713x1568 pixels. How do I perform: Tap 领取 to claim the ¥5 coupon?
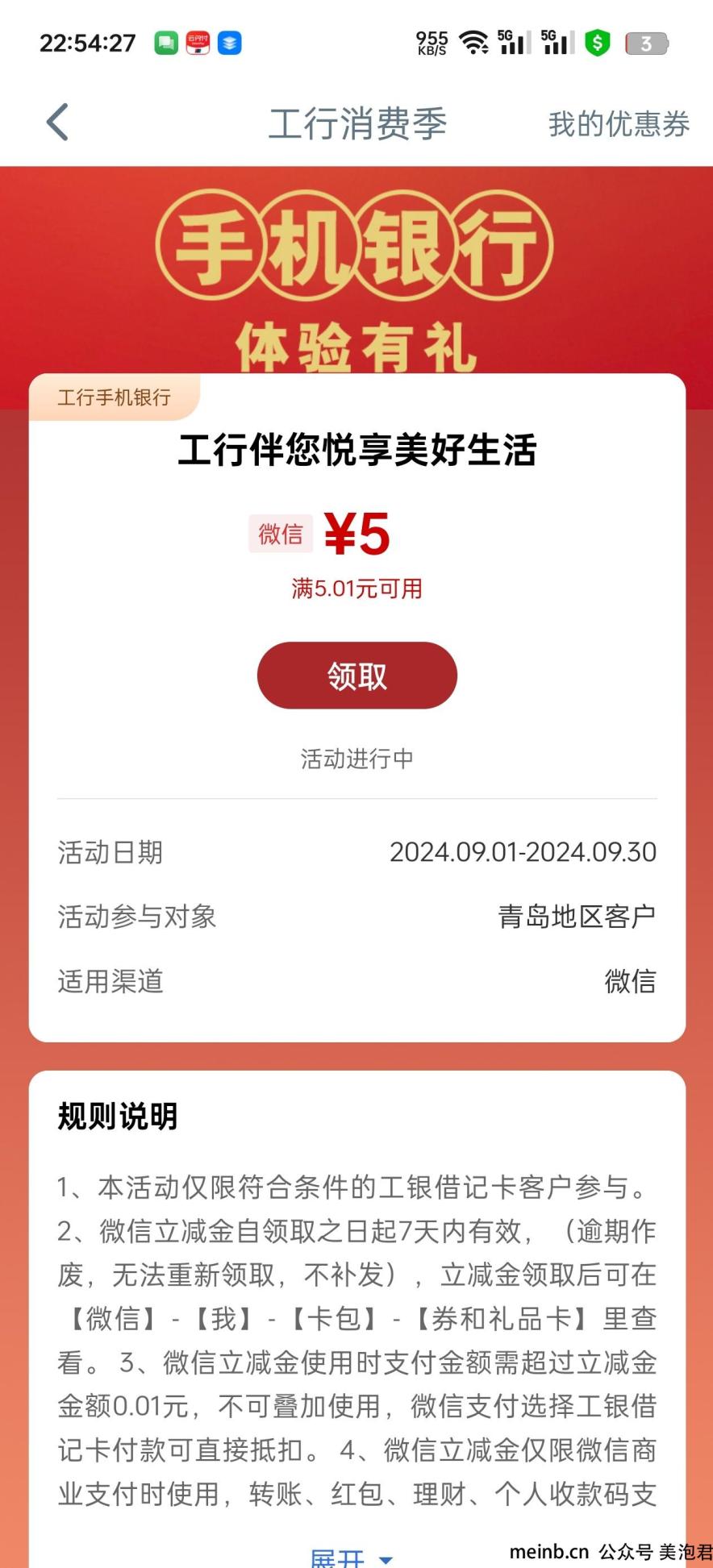[356, 676]
